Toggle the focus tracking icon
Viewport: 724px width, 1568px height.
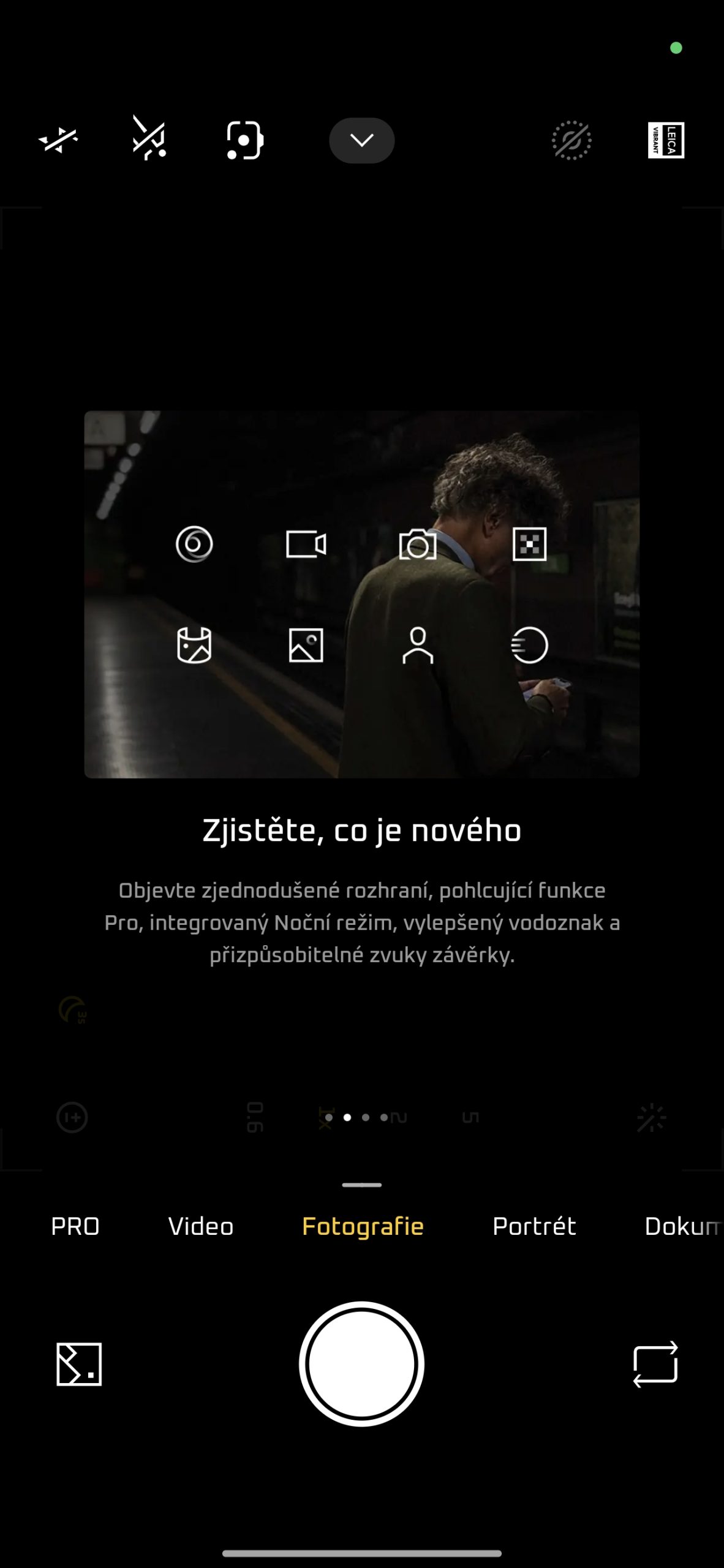pyautogui.click(x=244, y=140)
